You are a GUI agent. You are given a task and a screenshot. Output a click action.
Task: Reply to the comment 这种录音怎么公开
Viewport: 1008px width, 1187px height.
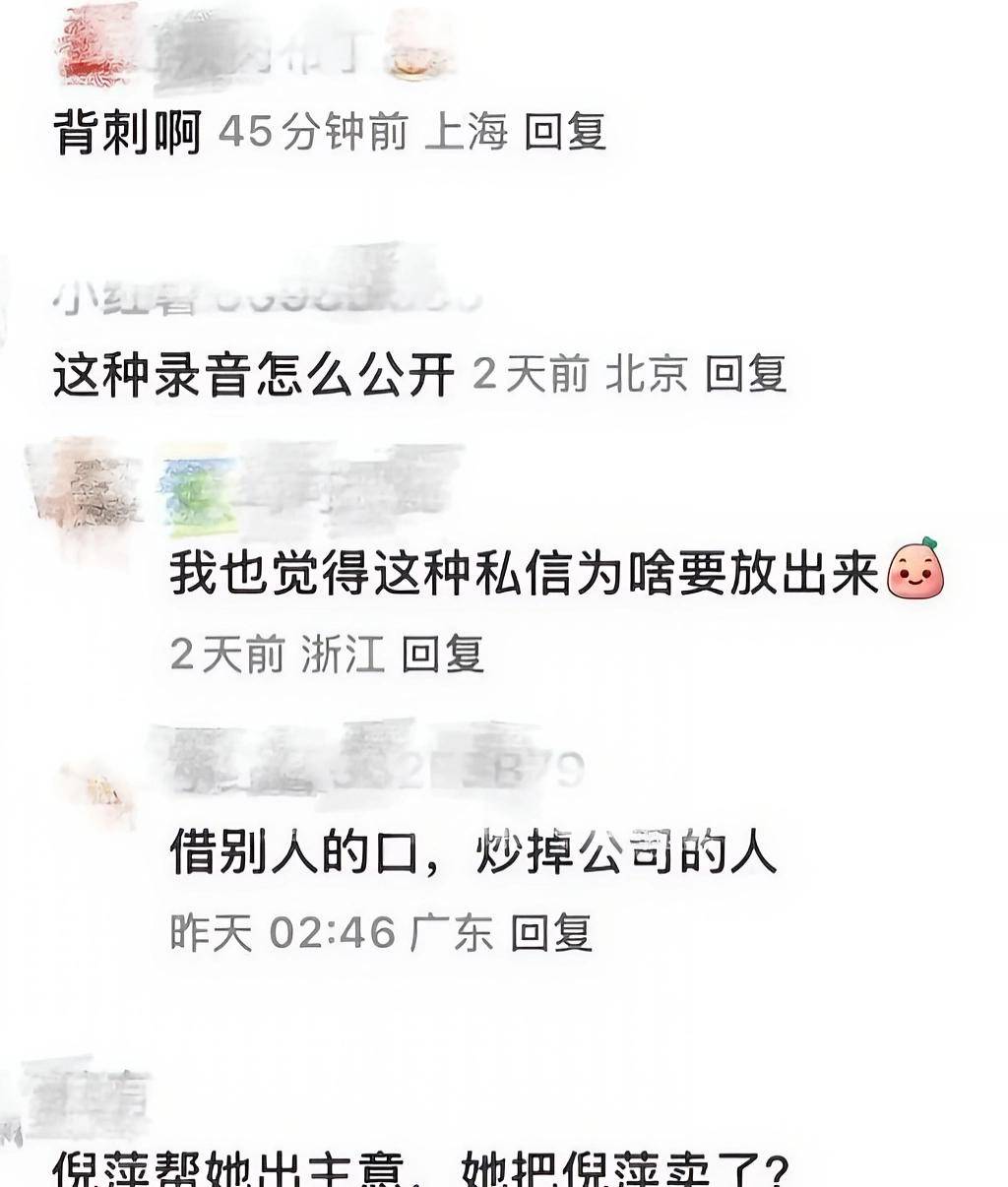click(746, 374)
